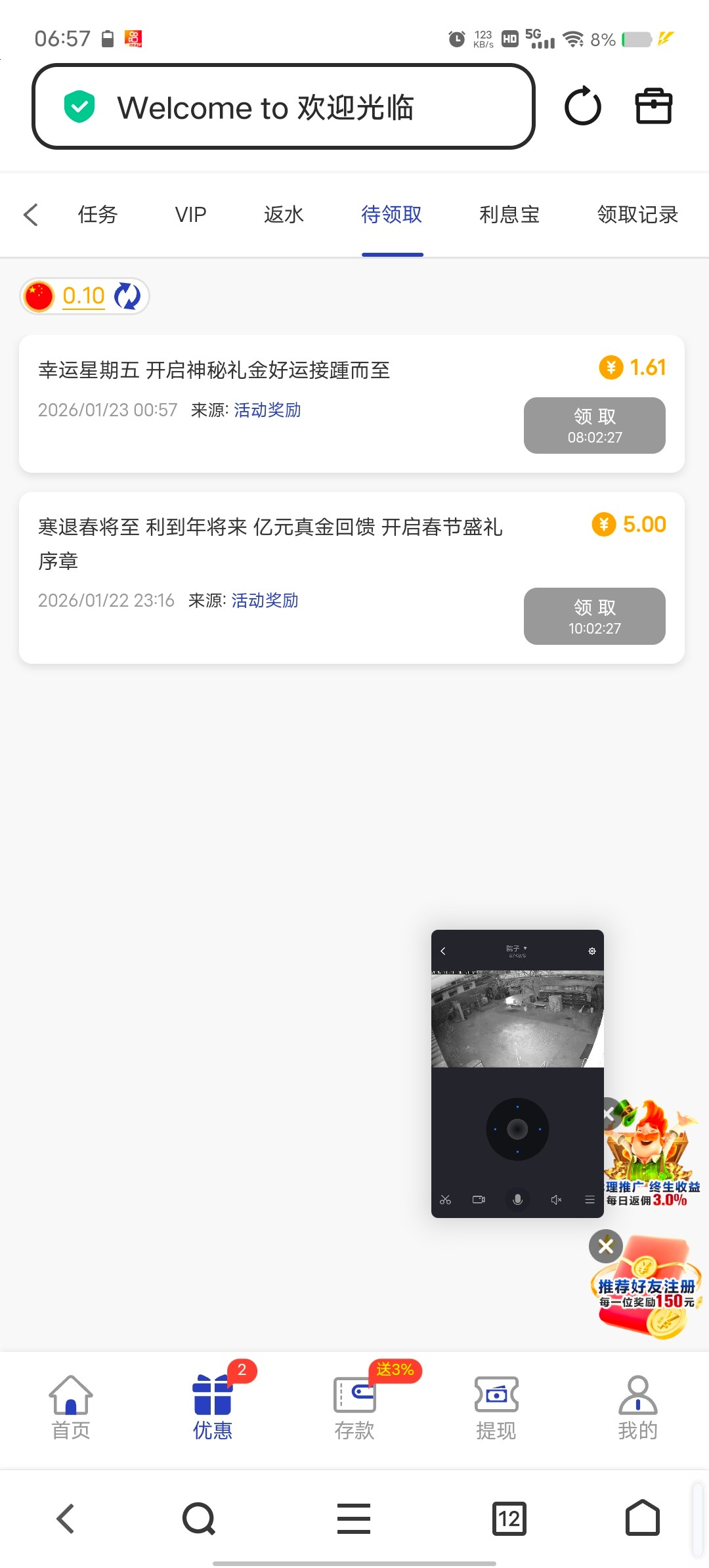Screen dimensions: 709x1568
Task: View the 领取记录 tab
Action: click(637, 215)
